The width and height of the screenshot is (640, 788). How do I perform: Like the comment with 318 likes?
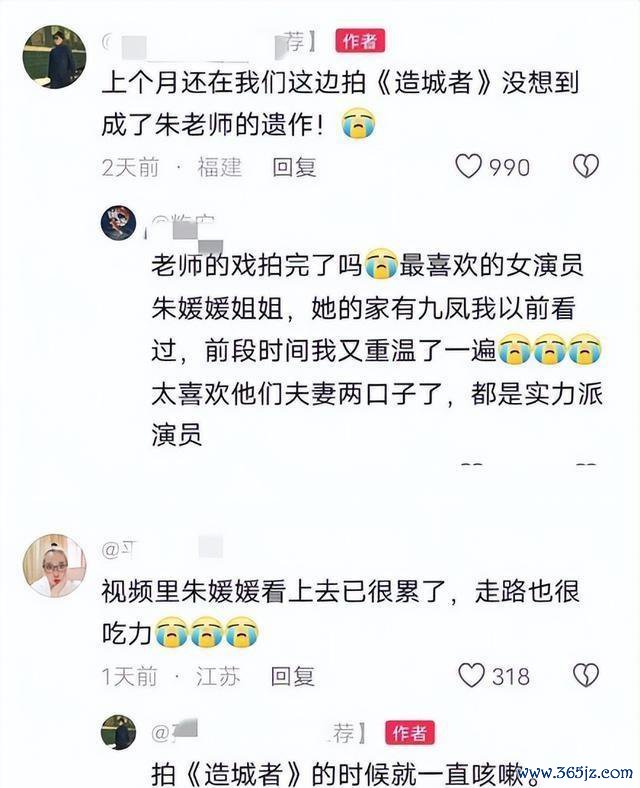click(471, 675)
